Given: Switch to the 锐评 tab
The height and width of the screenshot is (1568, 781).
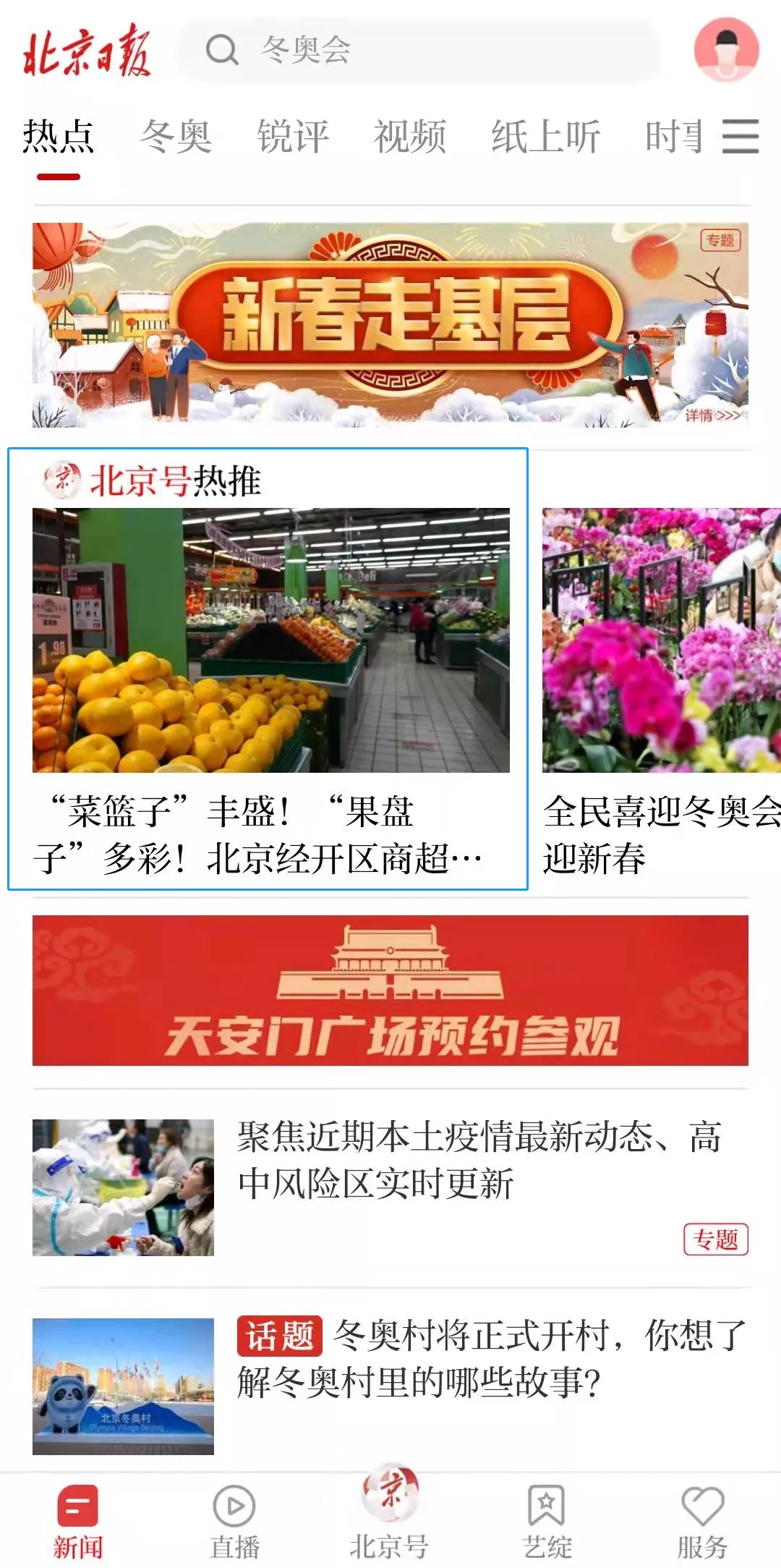Looking at the screenshot, I should pyautogui.click(x=293, y=136).
